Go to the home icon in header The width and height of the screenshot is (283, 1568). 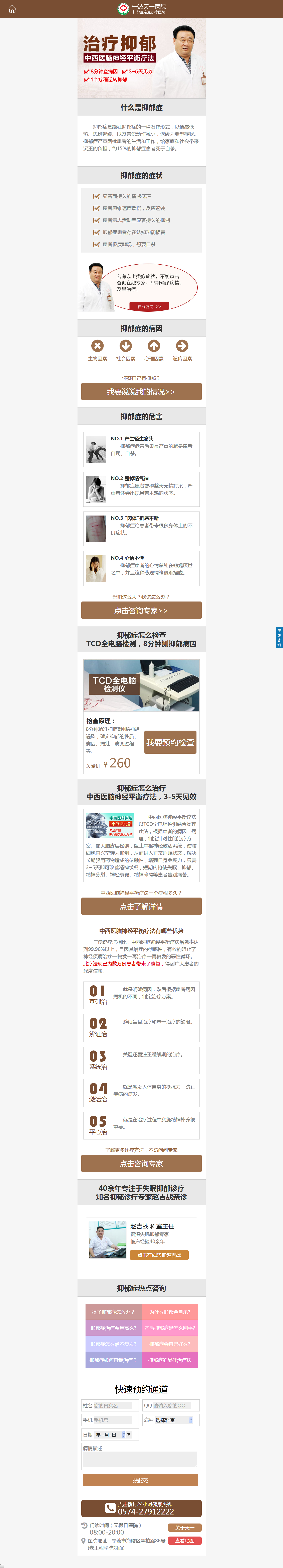[12, 9]
